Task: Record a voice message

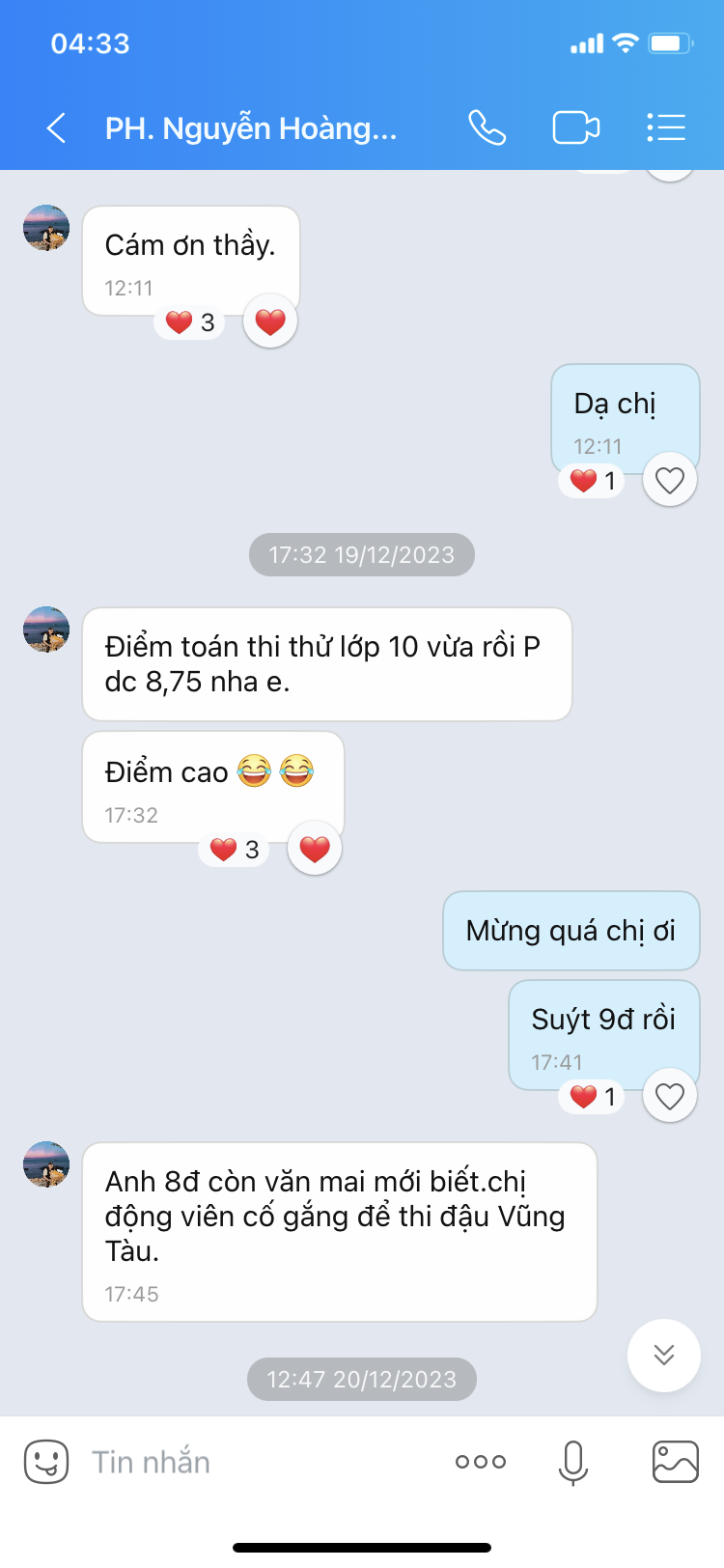Action: click(x=573, y=1462)
